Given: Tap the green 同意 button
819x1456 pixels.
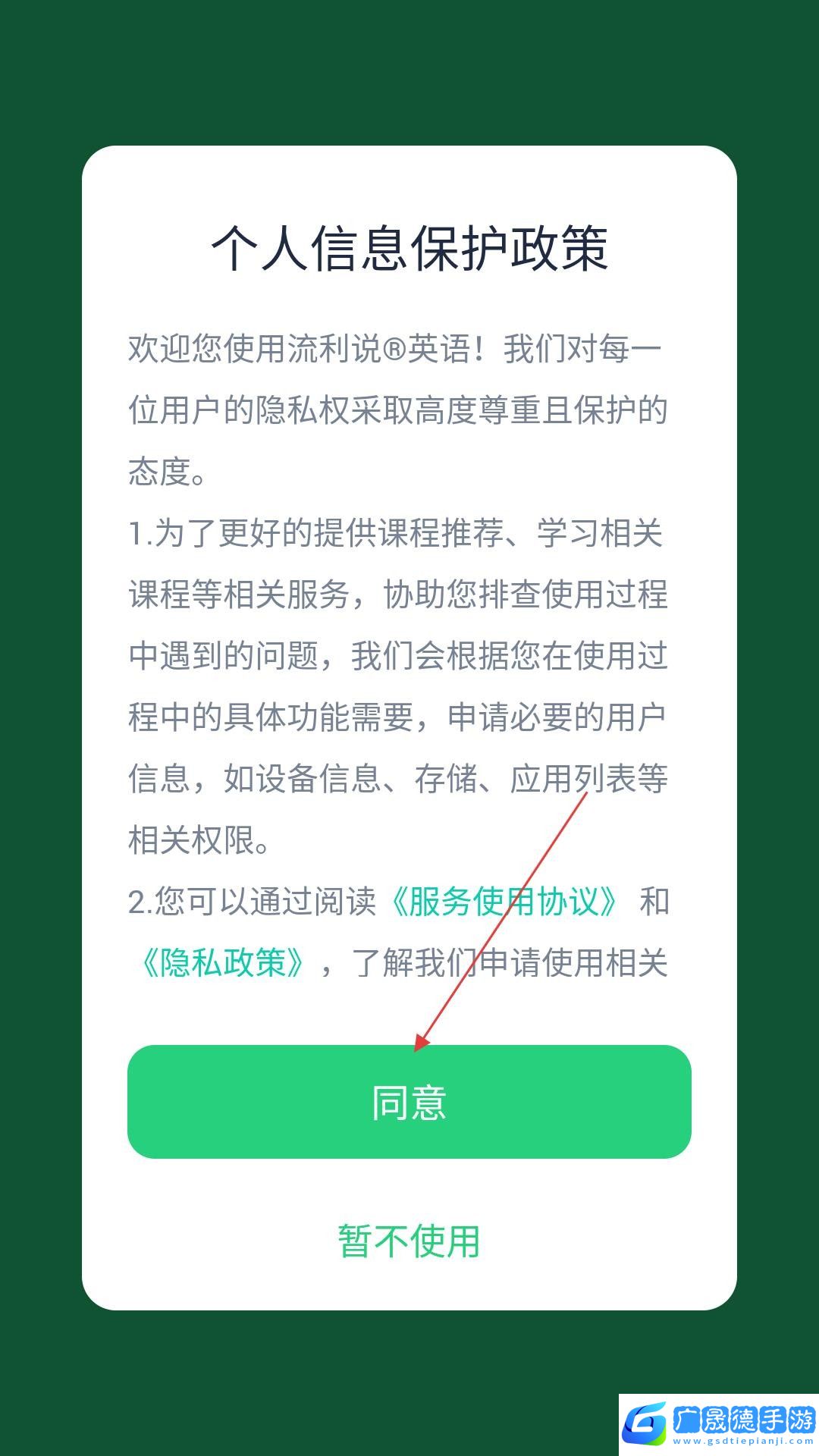Looking at the screenshot, I should pos(409,1101).
